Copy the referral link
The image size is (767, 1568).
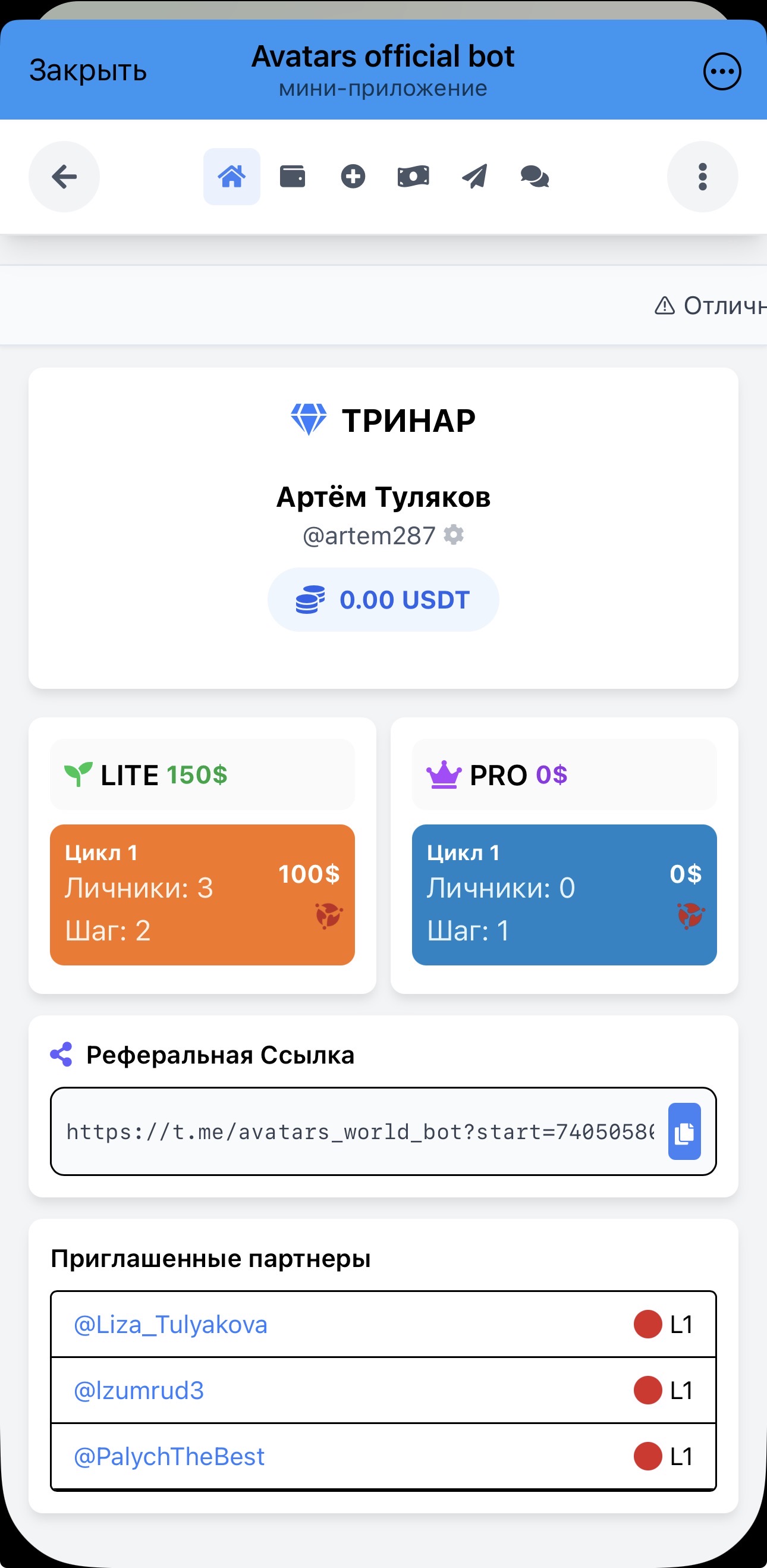coord(684,1131)
